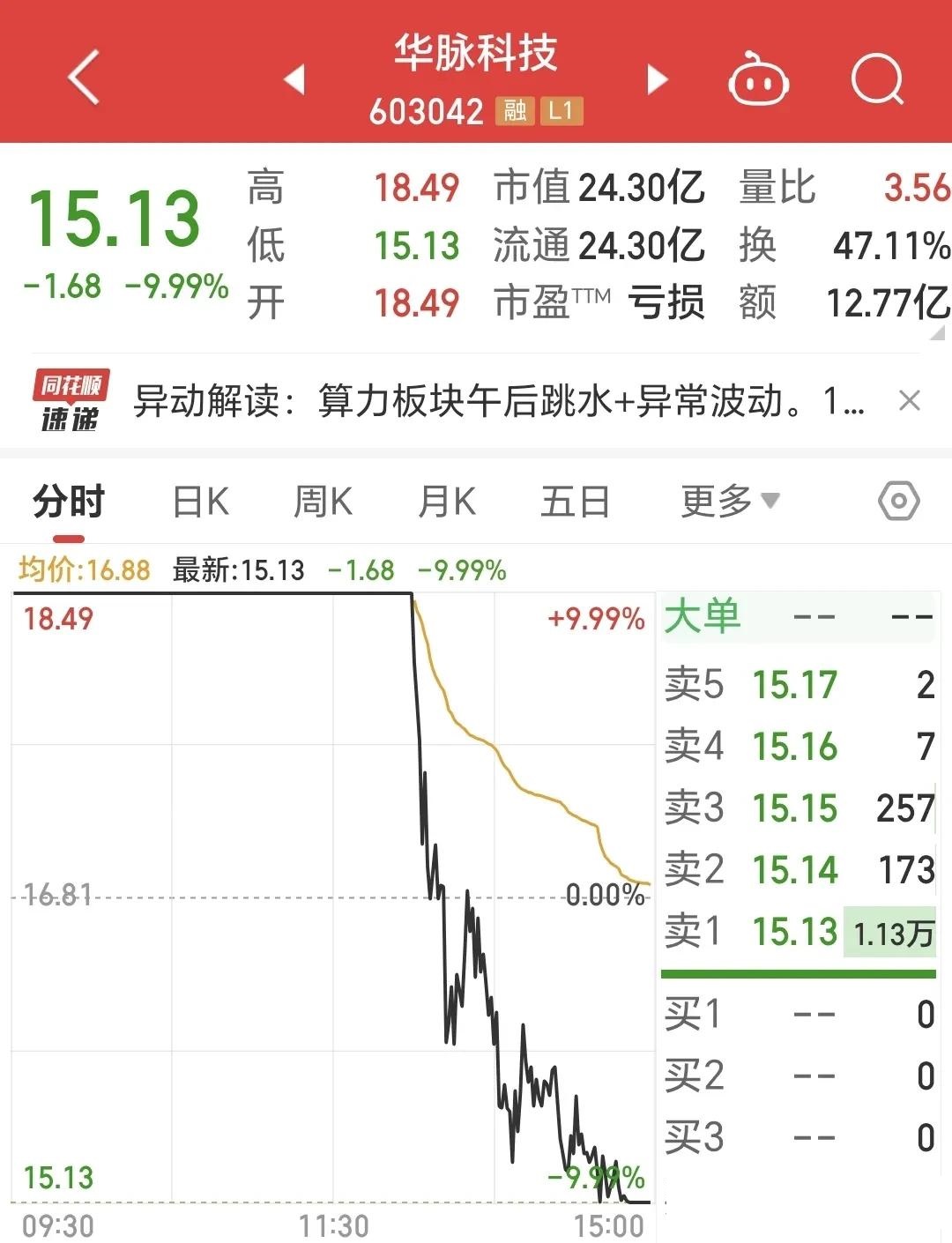Screen dimensions: 952x1243
Task: Open chart settings via gear icon
Action: 897,500
